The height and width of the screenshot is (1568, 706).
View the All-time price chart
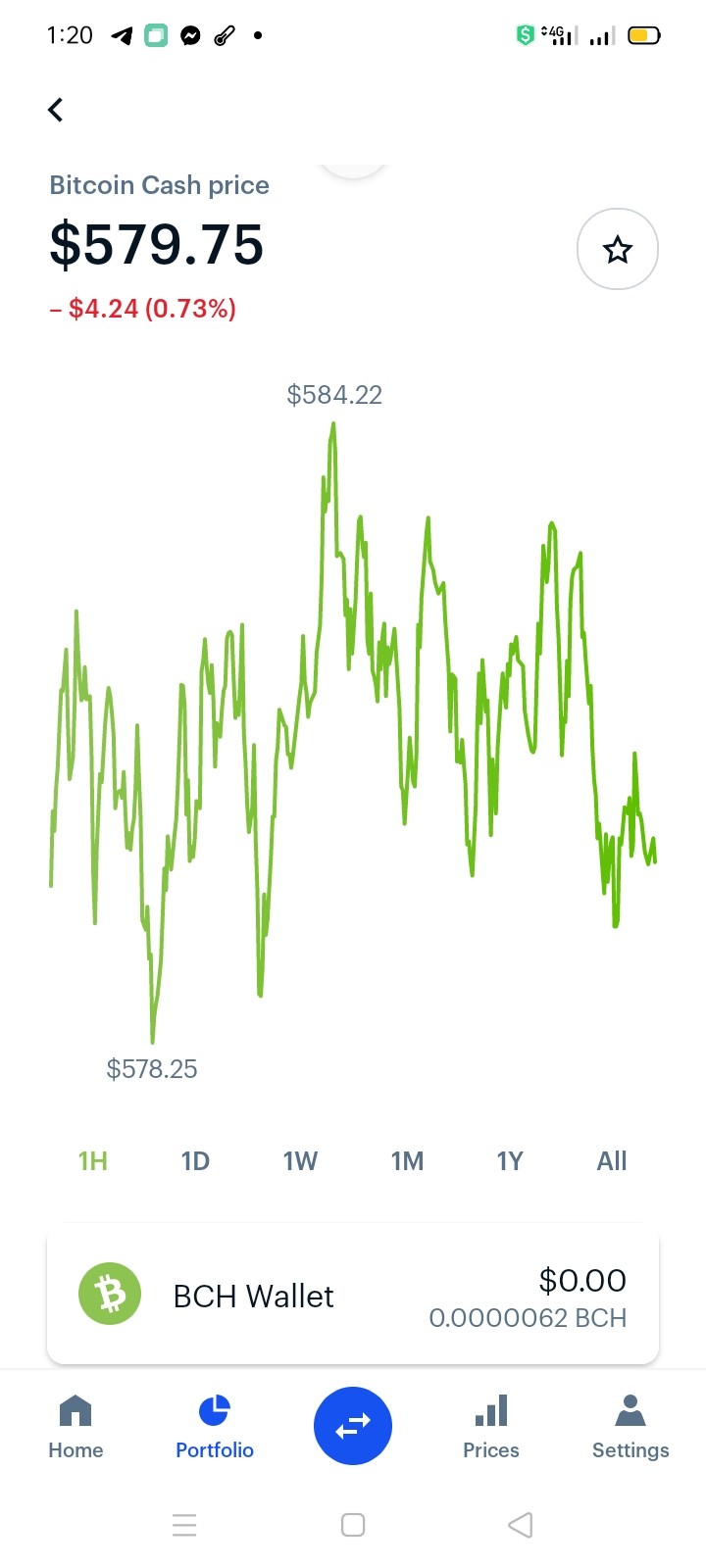click(x=612, y=1161)
